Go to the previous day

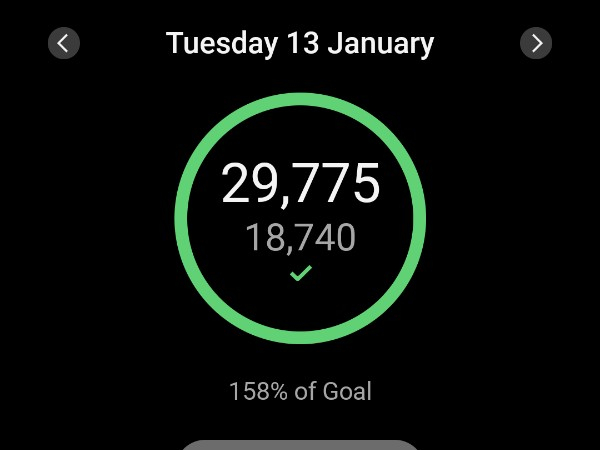tap(64, 43)
